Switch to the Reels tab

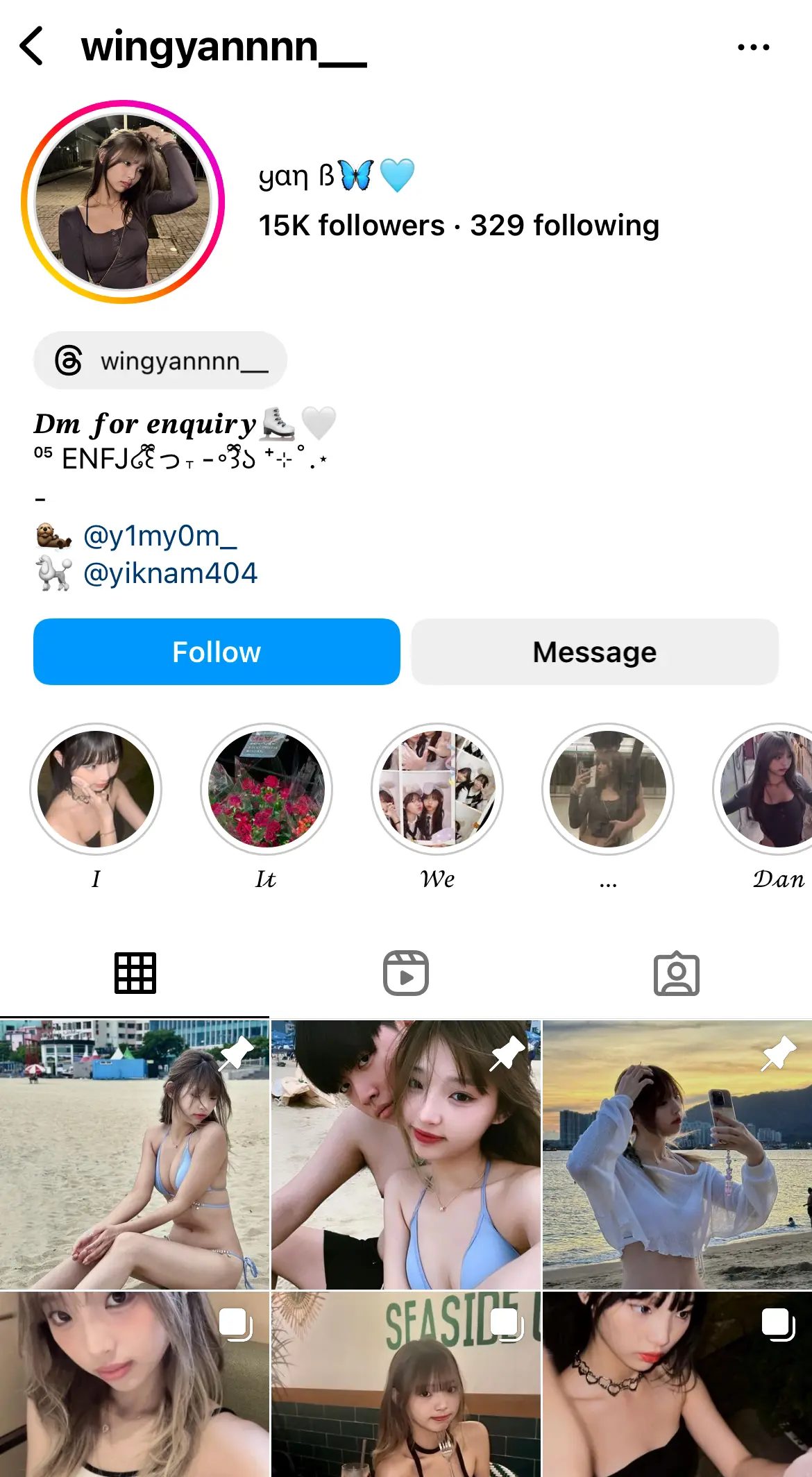pos(406,973)
